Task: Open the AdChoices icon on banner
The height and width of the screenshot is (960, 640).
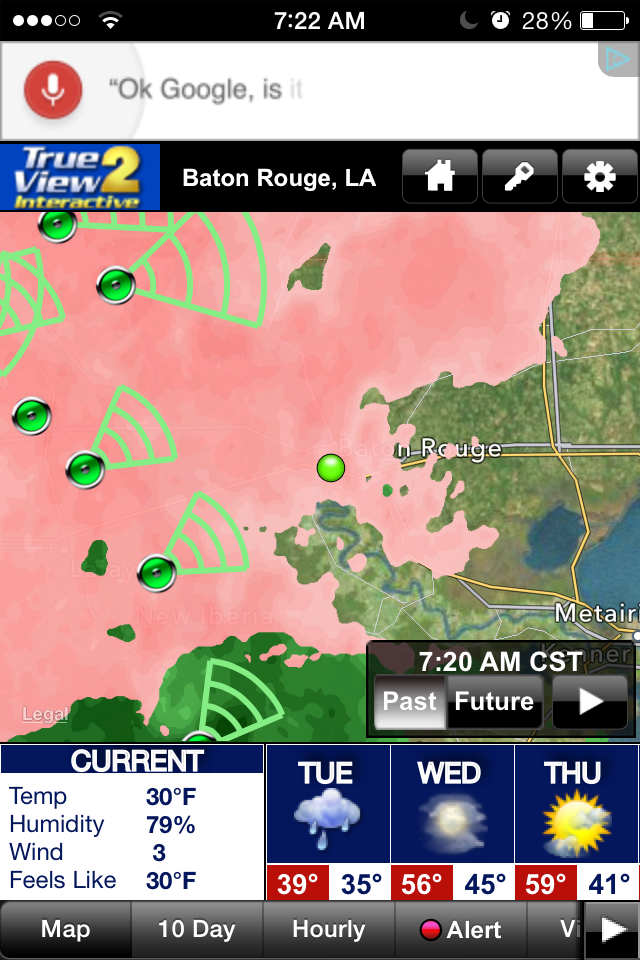Action: tap(618, 61)
